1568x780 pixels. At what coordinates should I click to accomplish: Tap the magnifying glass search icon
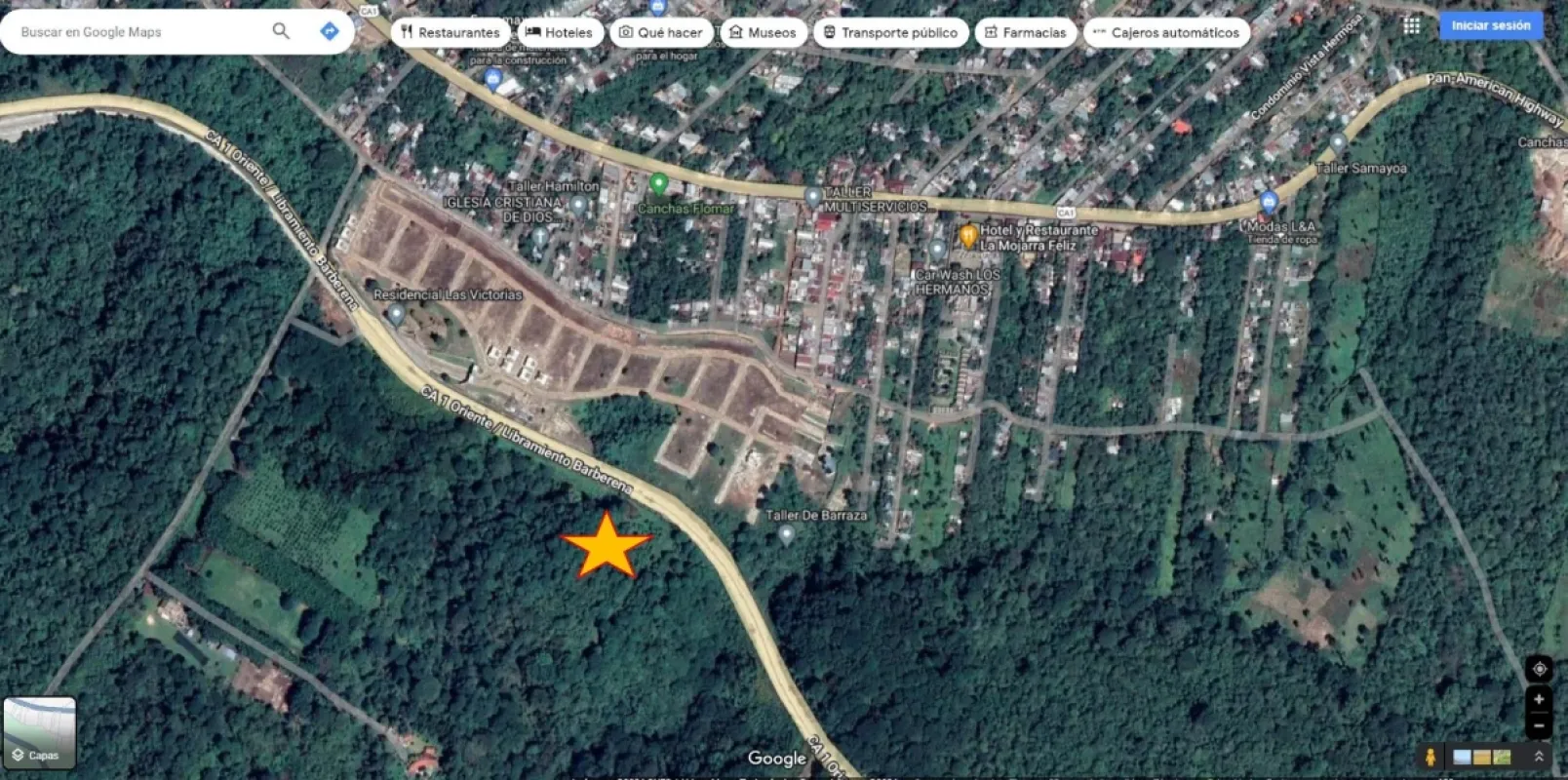click(281, 31)
